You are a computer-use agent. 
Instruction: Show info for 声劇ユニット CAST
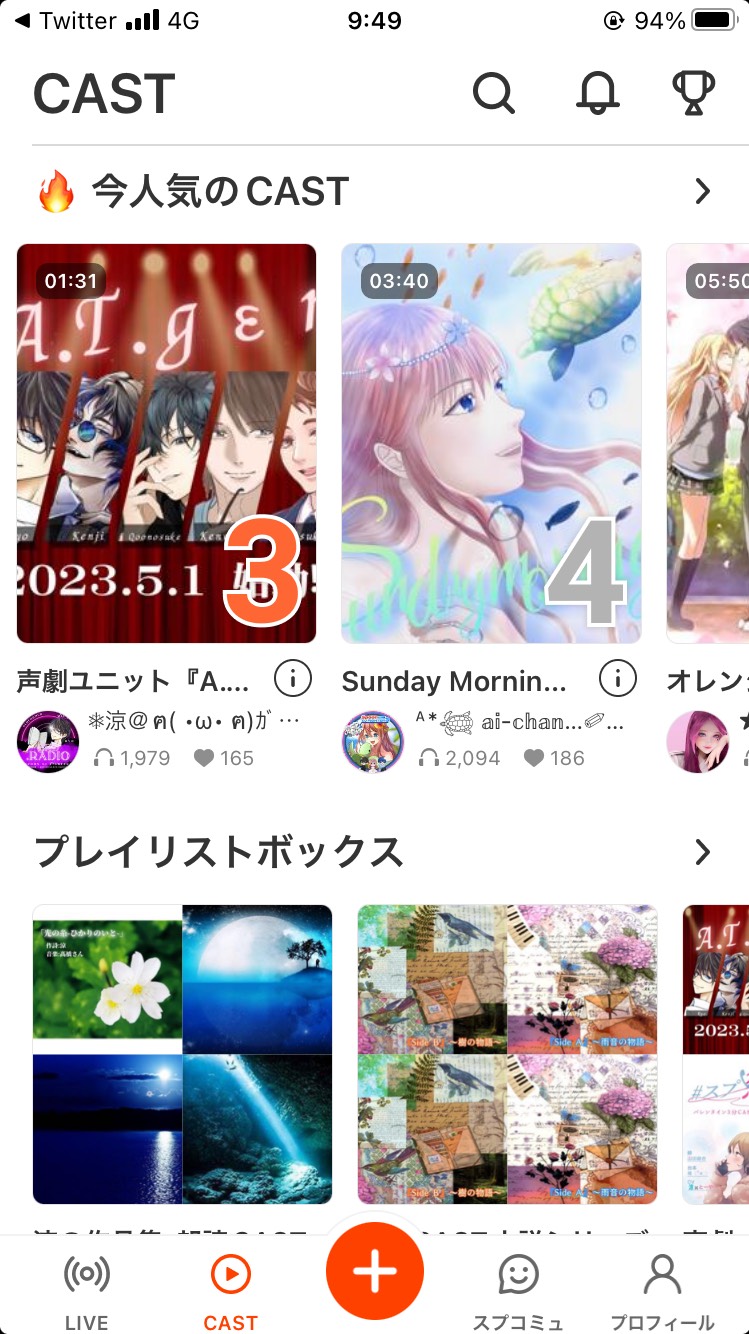tap(293, 679)
